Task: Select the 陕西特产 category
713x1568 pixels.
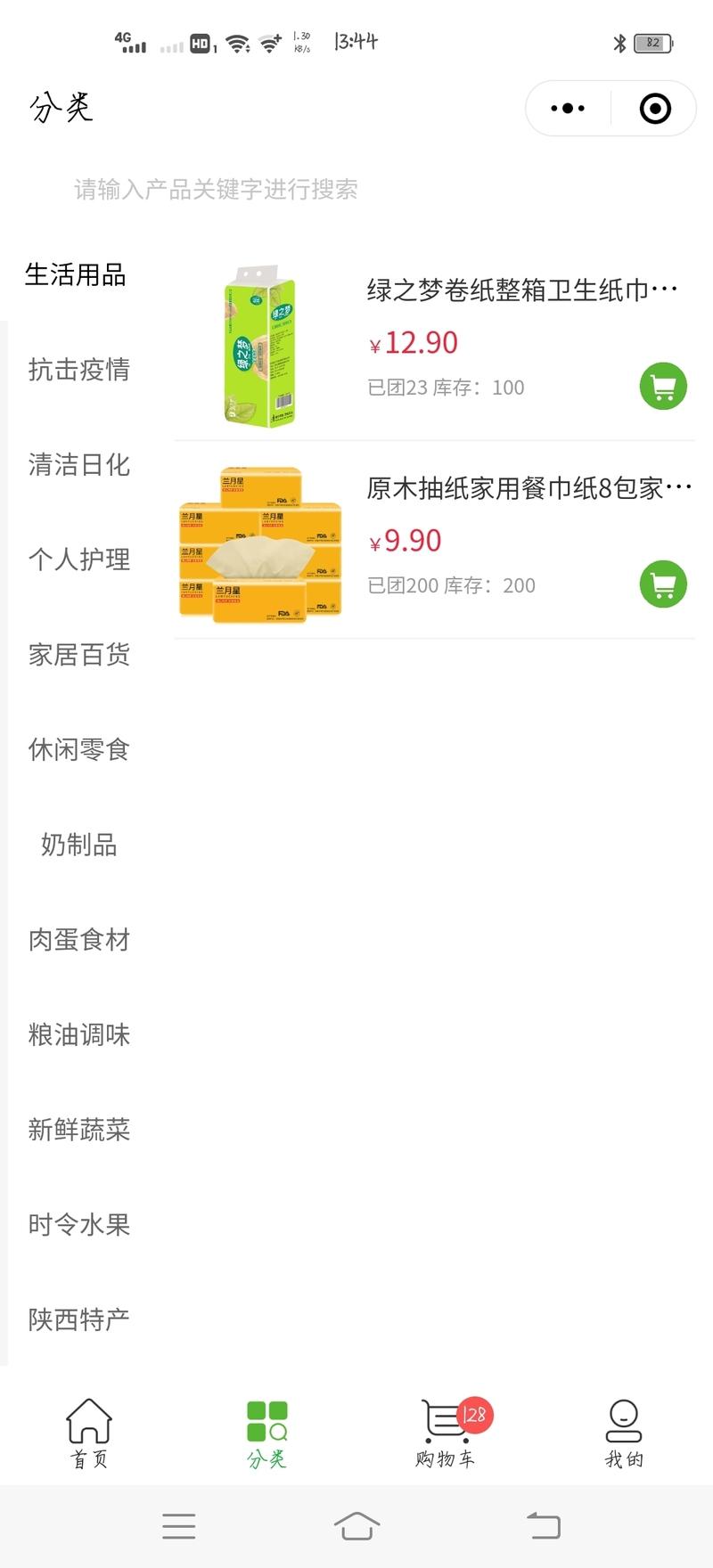Action: point(79,1319)
